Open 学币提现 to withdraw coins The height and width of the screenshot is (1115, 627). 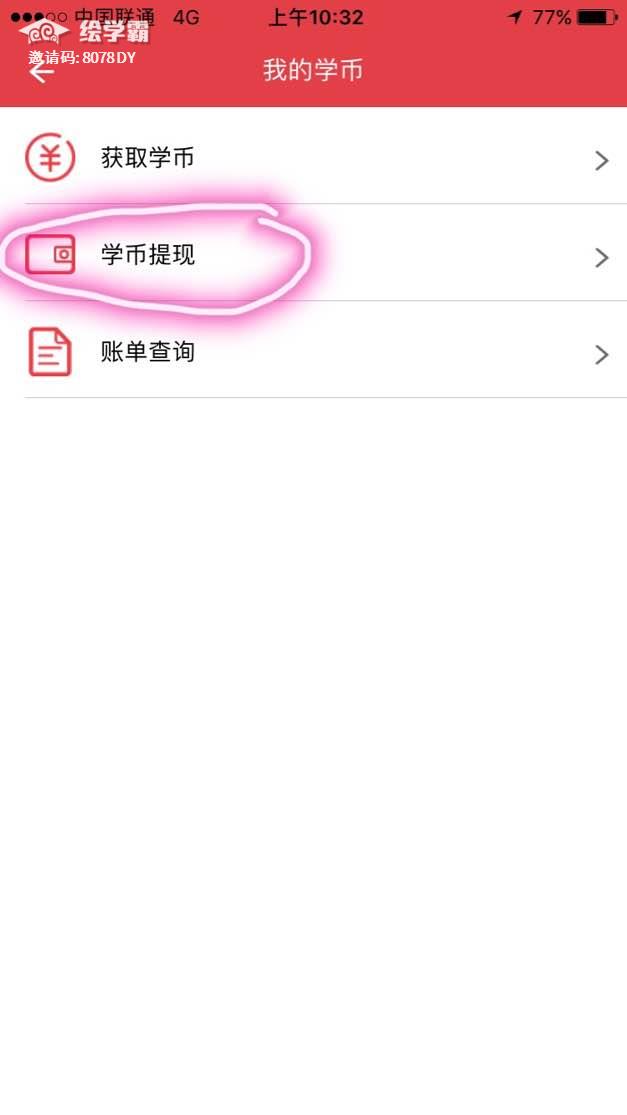tap(313, 255)
